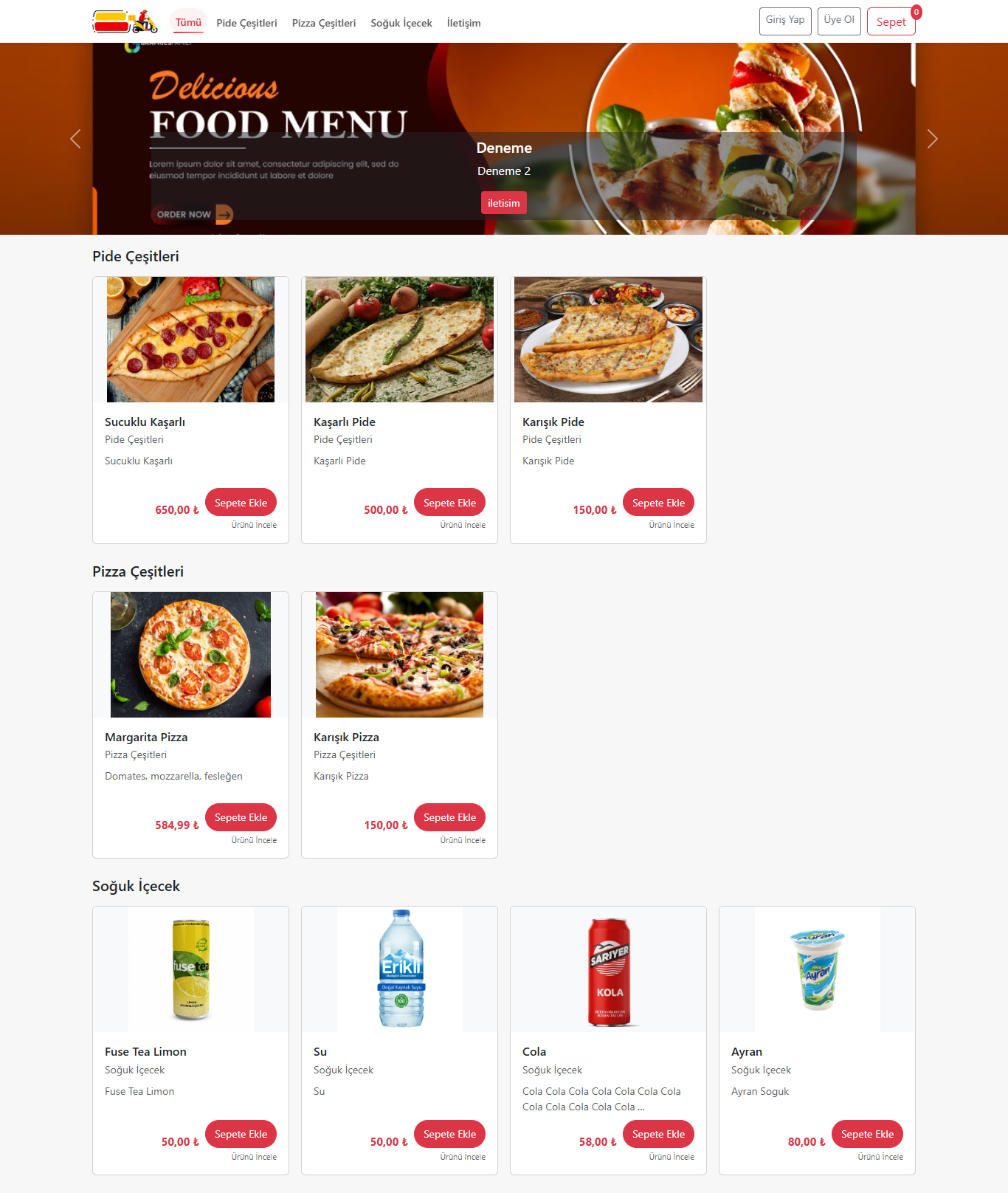The height and width of the screenshot is (1193, 1008).
Task: Add Fuse Tea Limon to the cart
Action: pyautogui.click(x=241, y=1134)
